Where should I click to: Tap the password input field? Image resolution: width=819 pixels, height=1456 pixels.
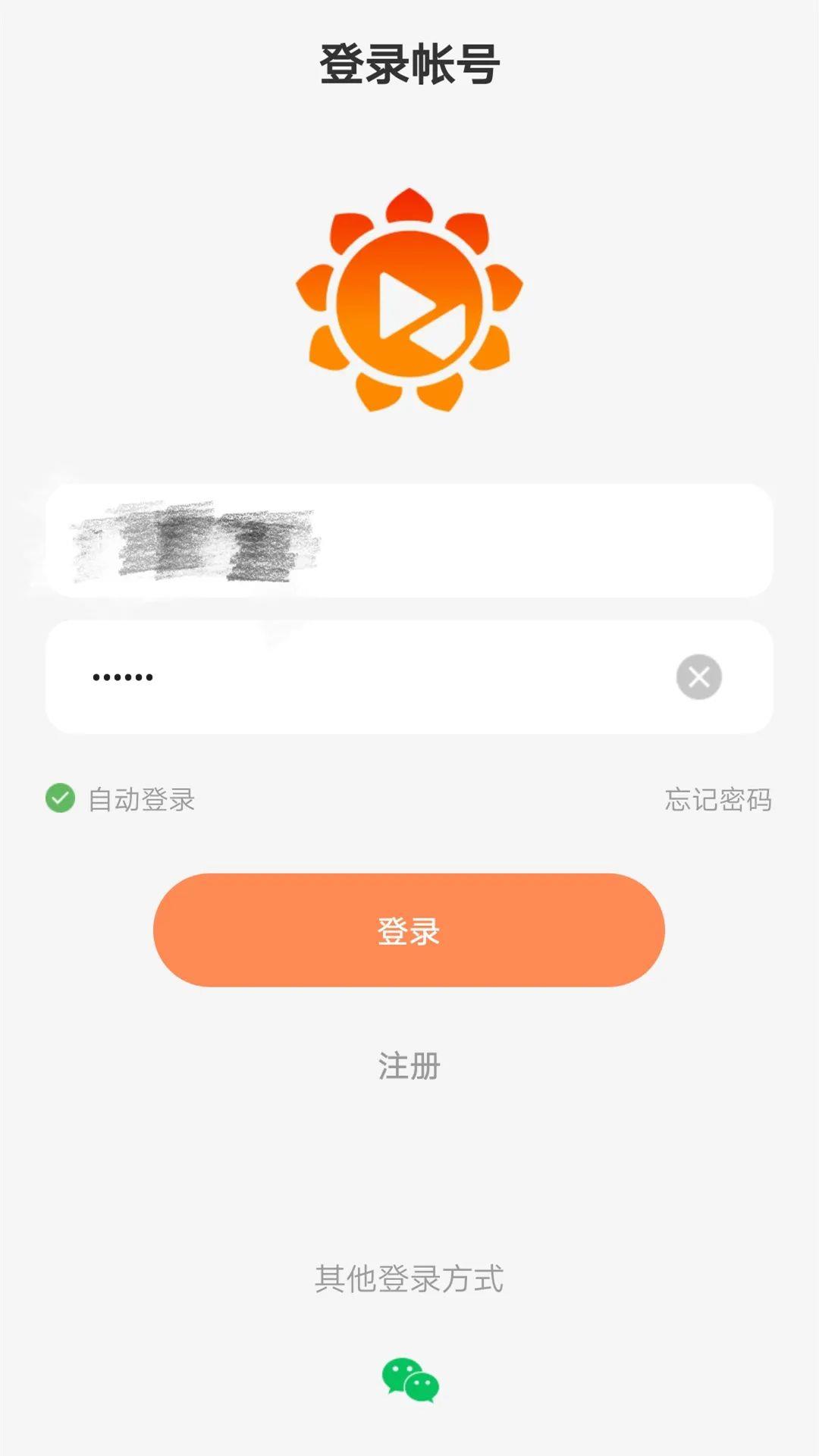tap(364, 677)
